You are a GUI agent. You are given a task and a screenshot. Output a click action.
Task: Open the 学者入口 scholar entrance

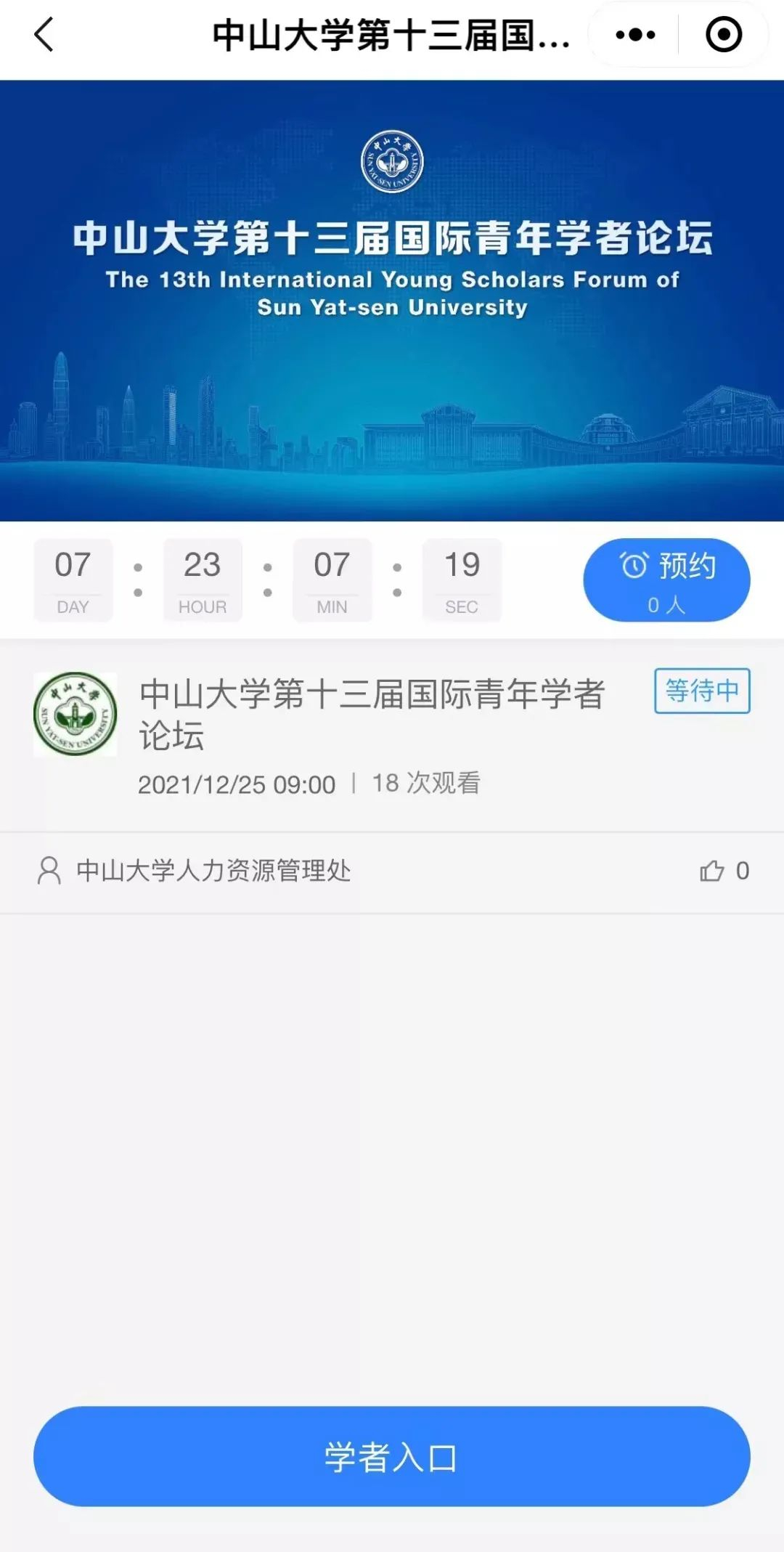point(391,1456)
